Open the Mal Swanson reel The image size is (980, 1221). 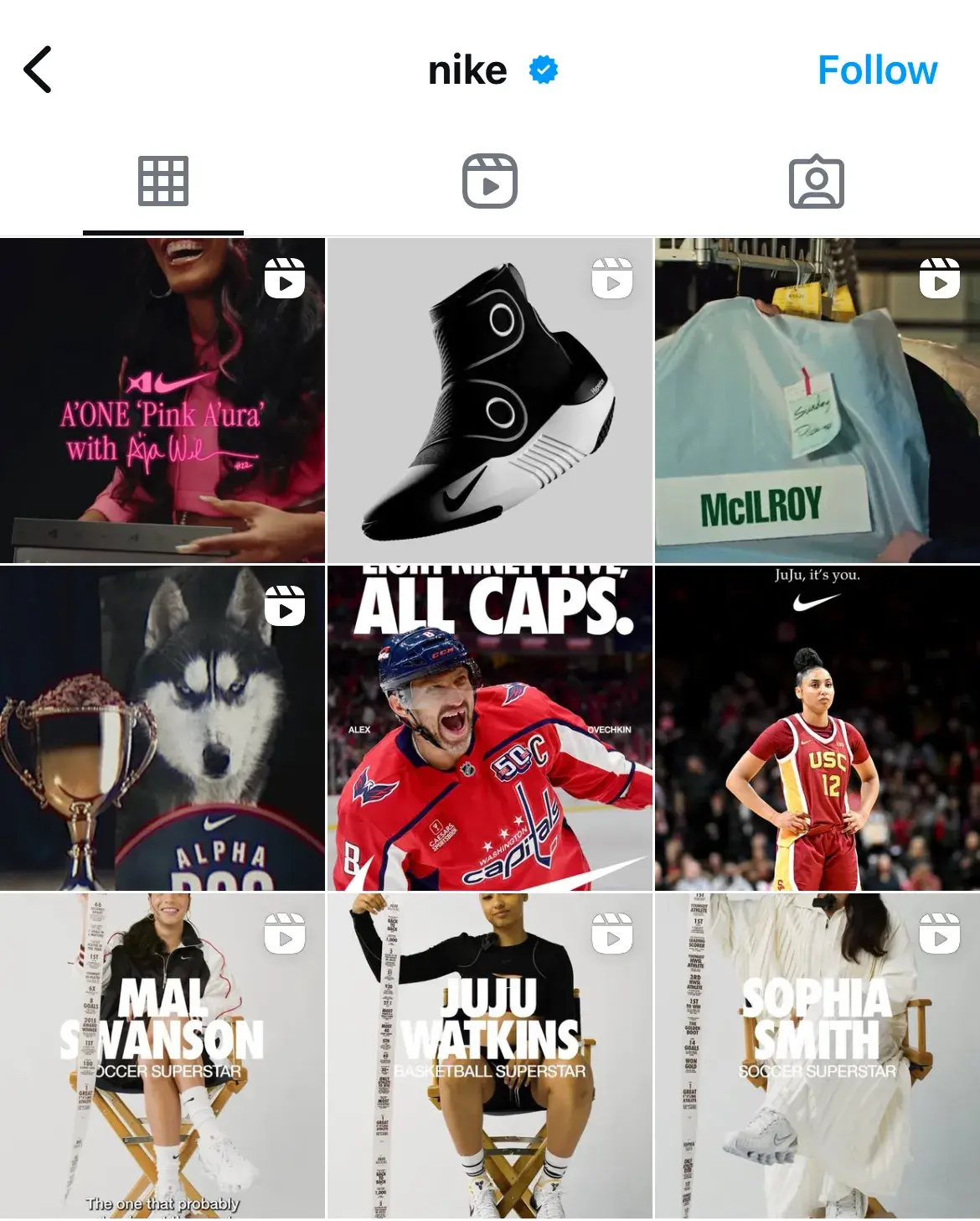pyautogui.click(x=162, y=1054)
